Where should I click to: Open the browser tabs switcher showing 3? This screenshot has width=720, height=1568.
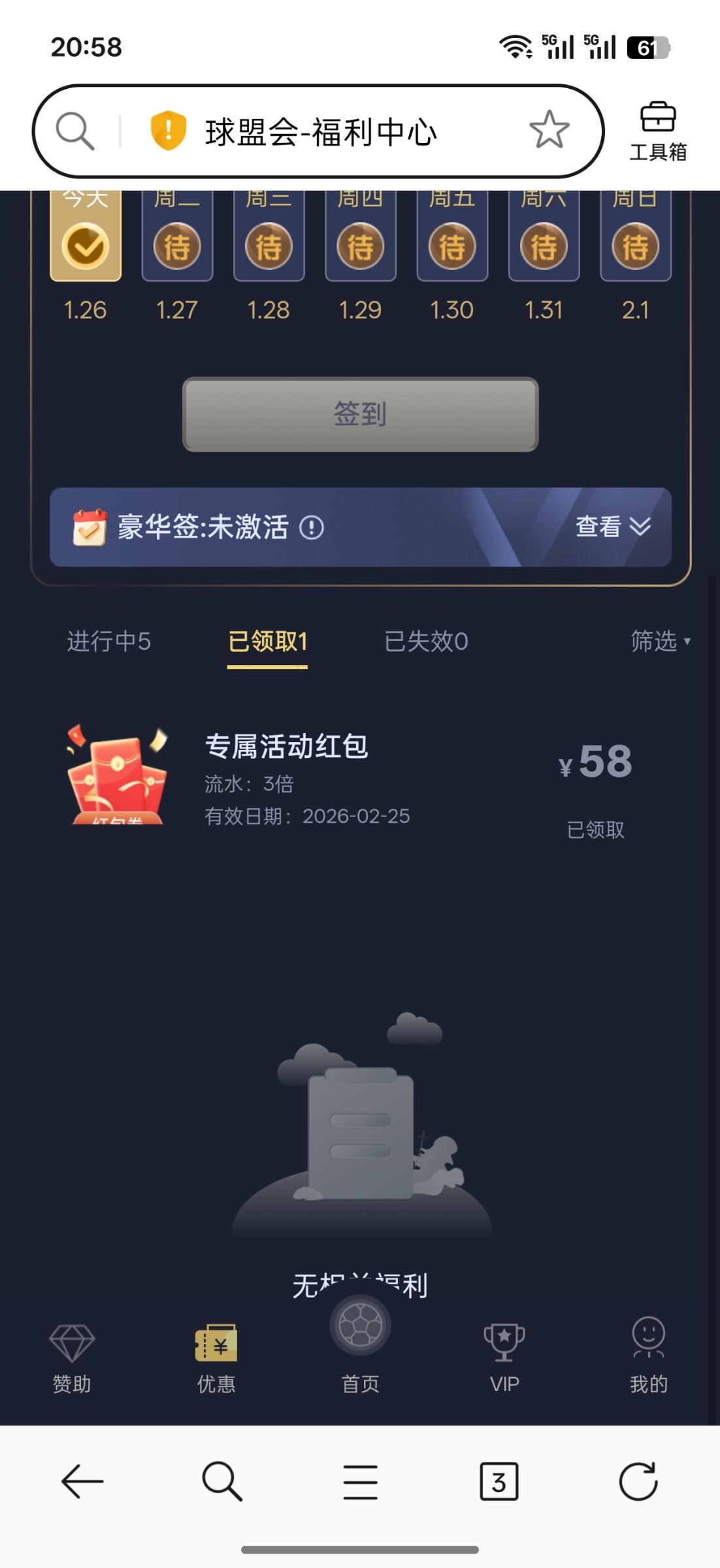pos(499,1481)
